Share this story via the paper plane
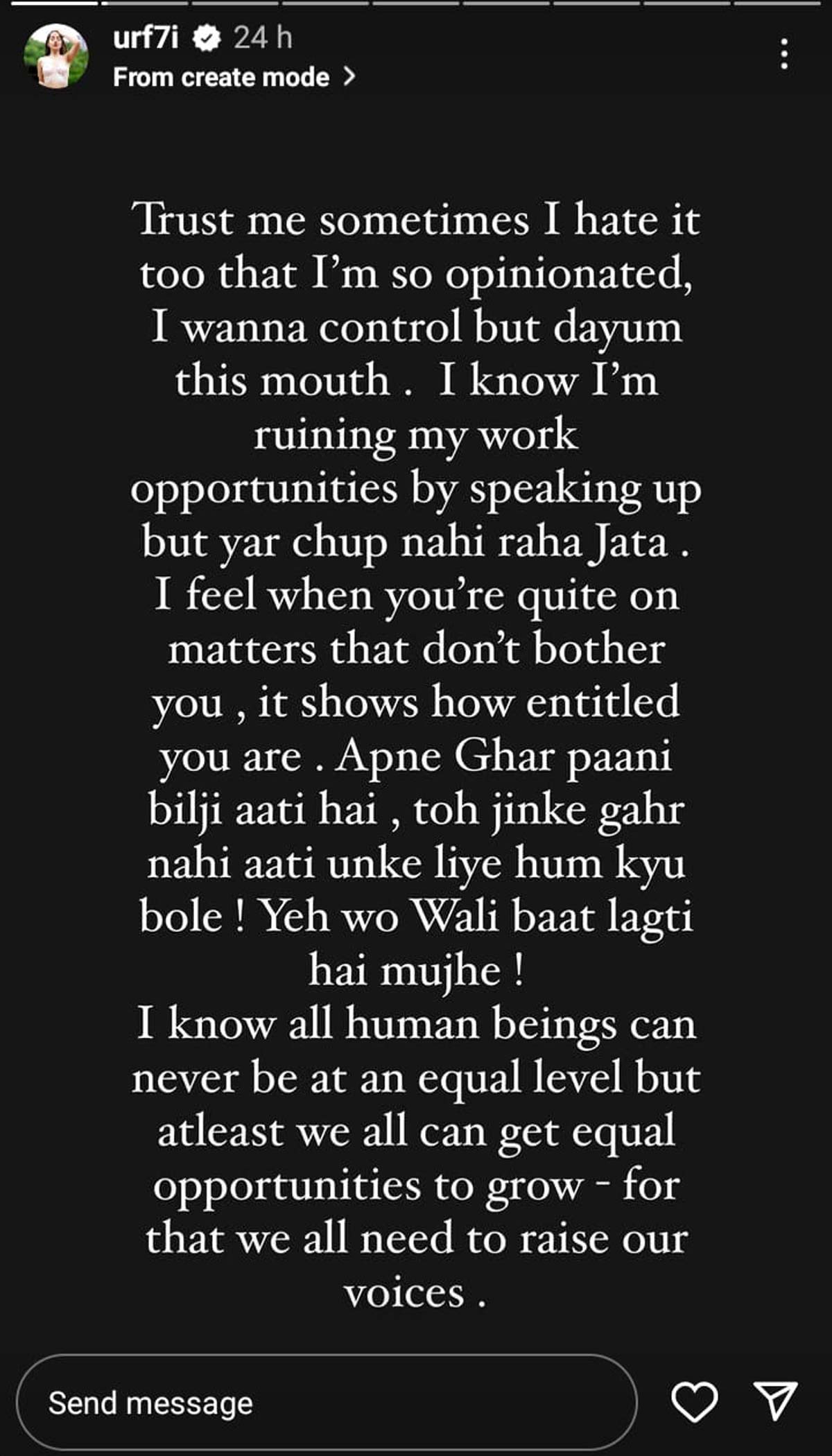The height and width of the screenshot is (1456, 832). click(774, 1401)
